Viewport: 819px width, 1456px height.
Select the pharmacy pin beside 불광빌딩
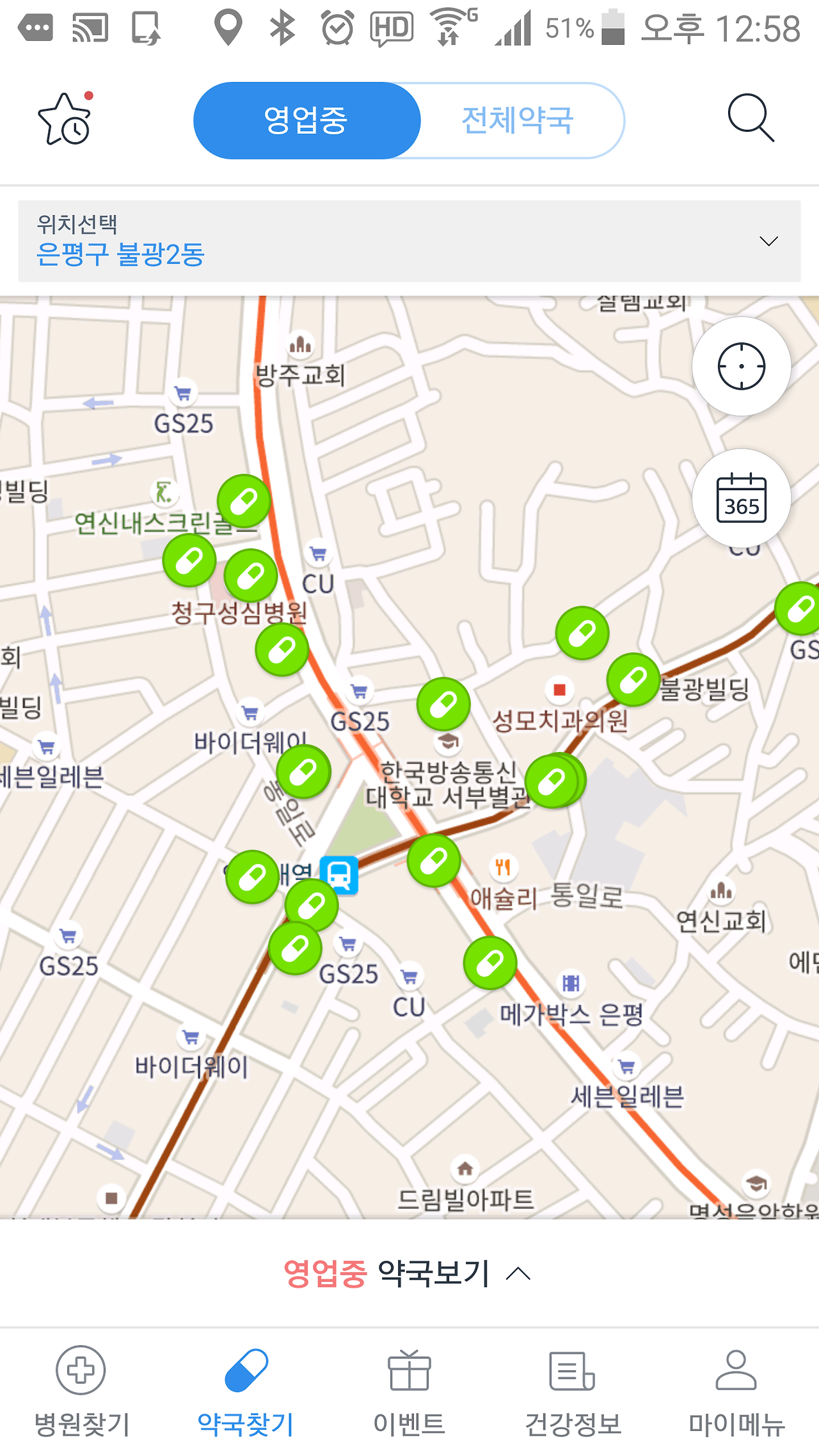(x=633, y=679)
